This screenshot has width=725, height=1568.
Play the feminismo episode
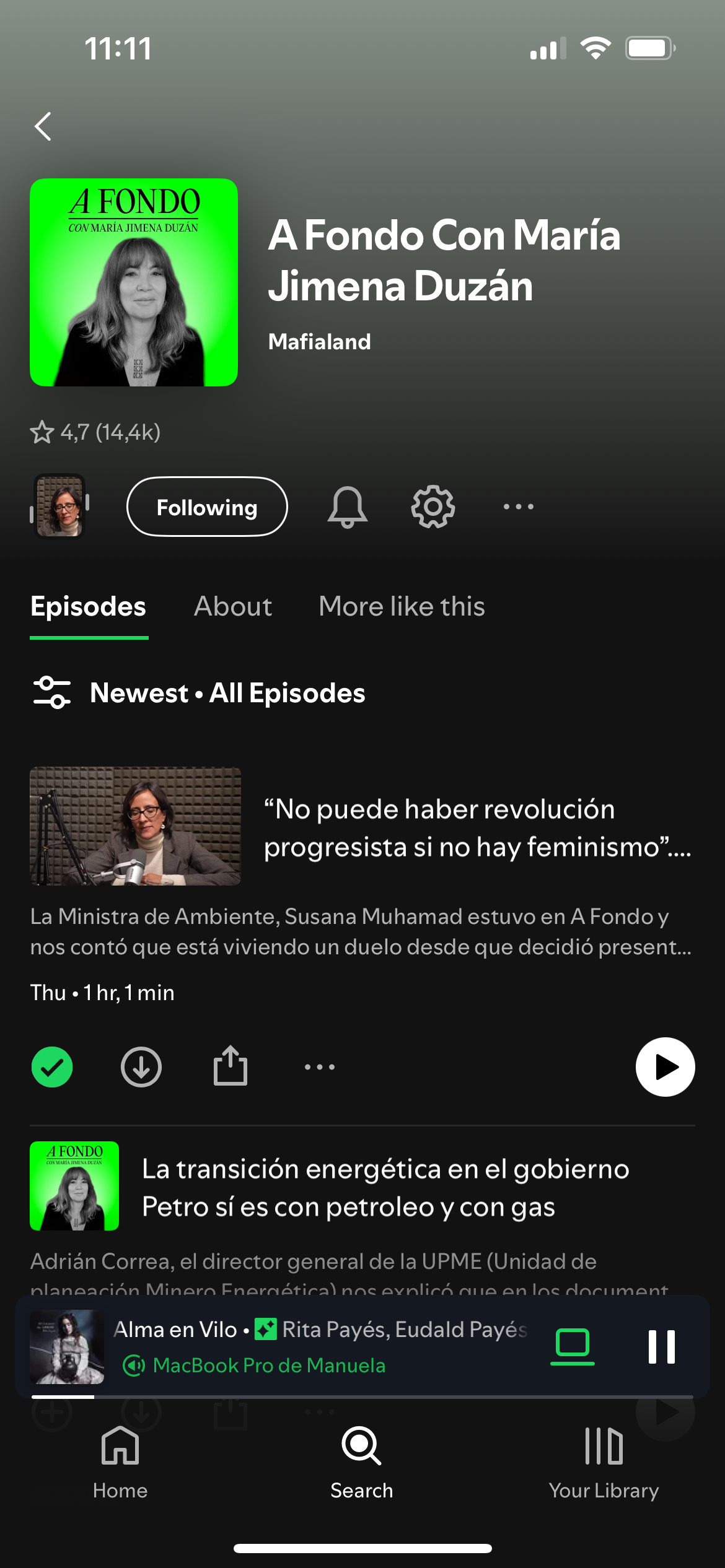click(x=665, y=1067)
